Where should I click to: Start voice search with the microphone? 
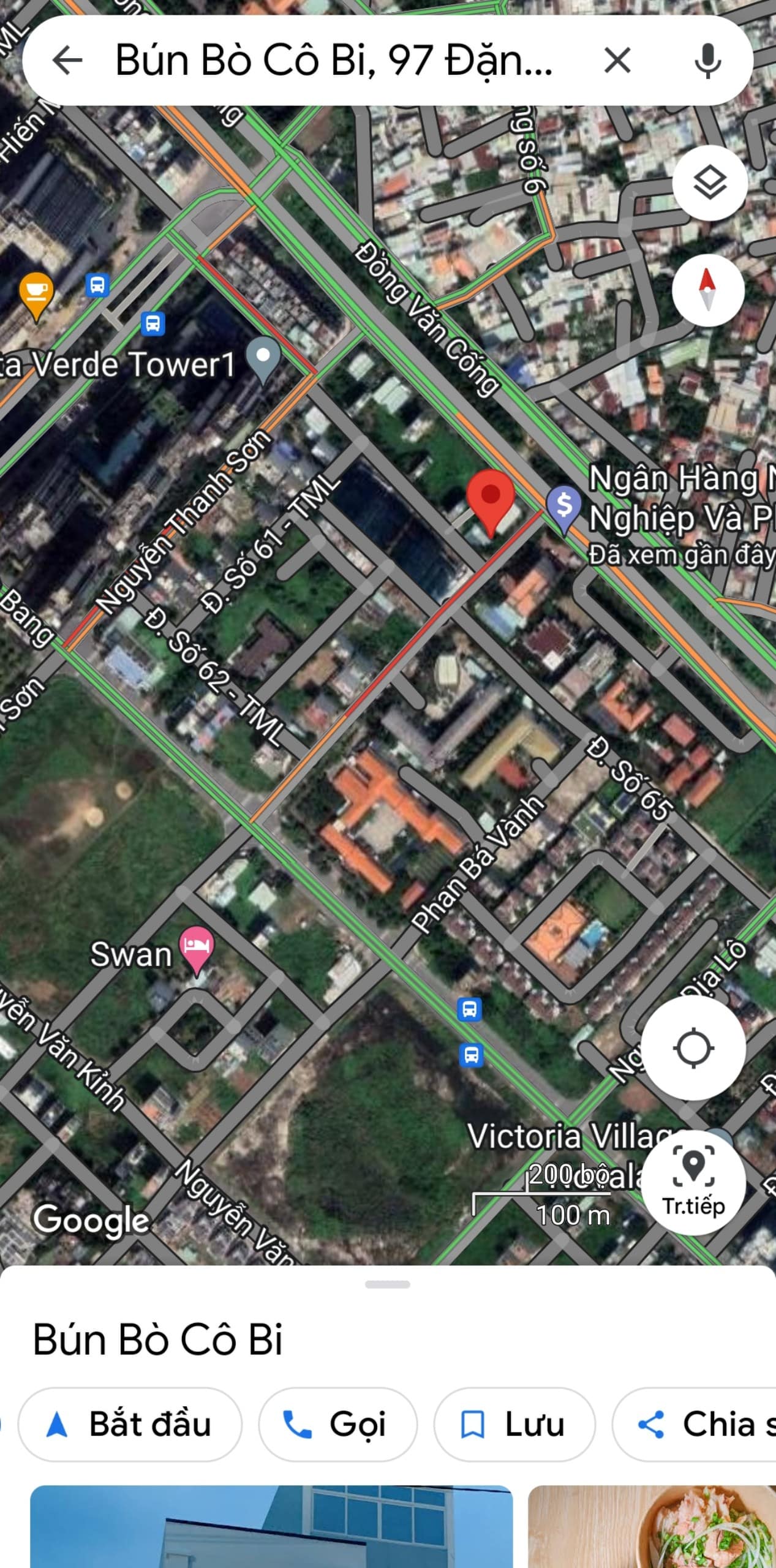pos(707,61)
